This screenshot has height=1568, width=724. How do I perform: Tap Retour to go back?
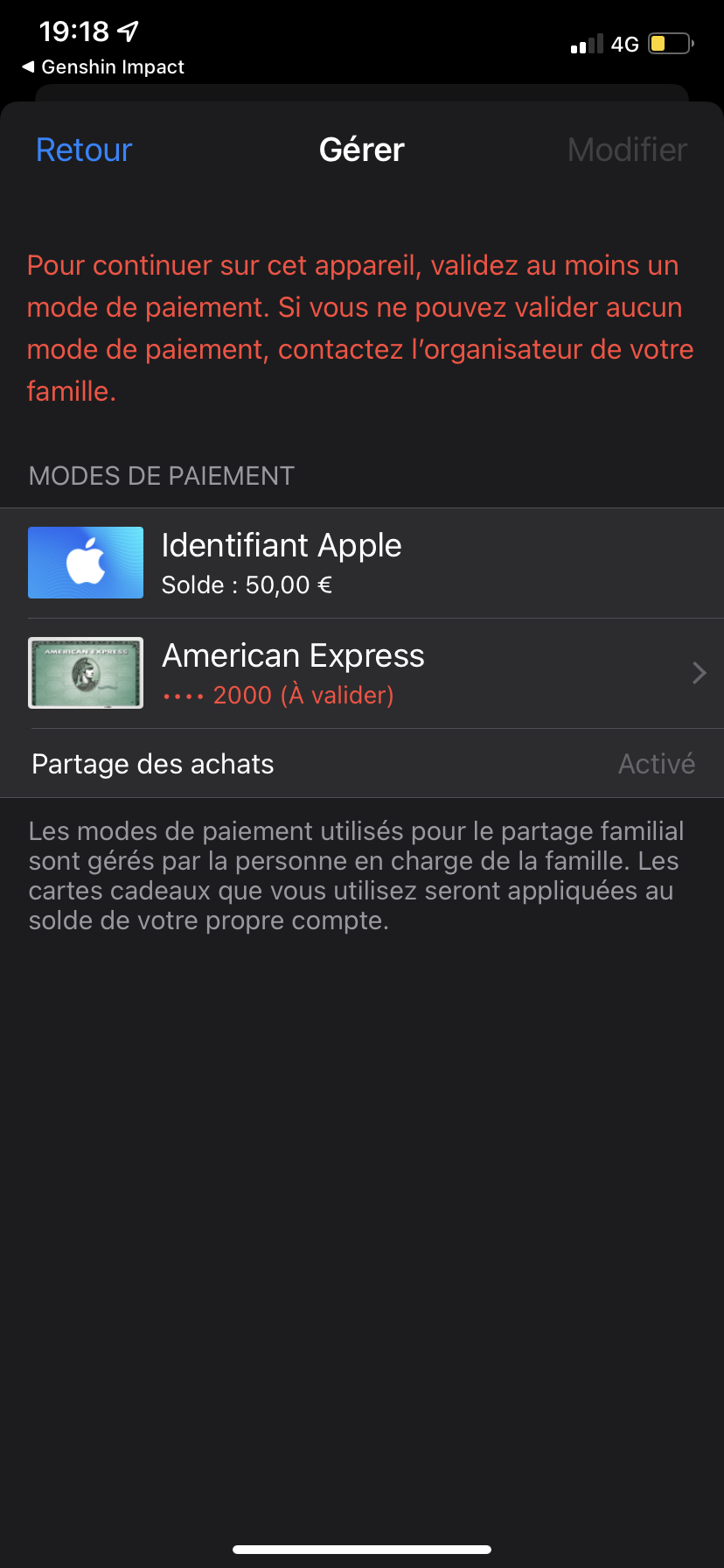point(84,150)
